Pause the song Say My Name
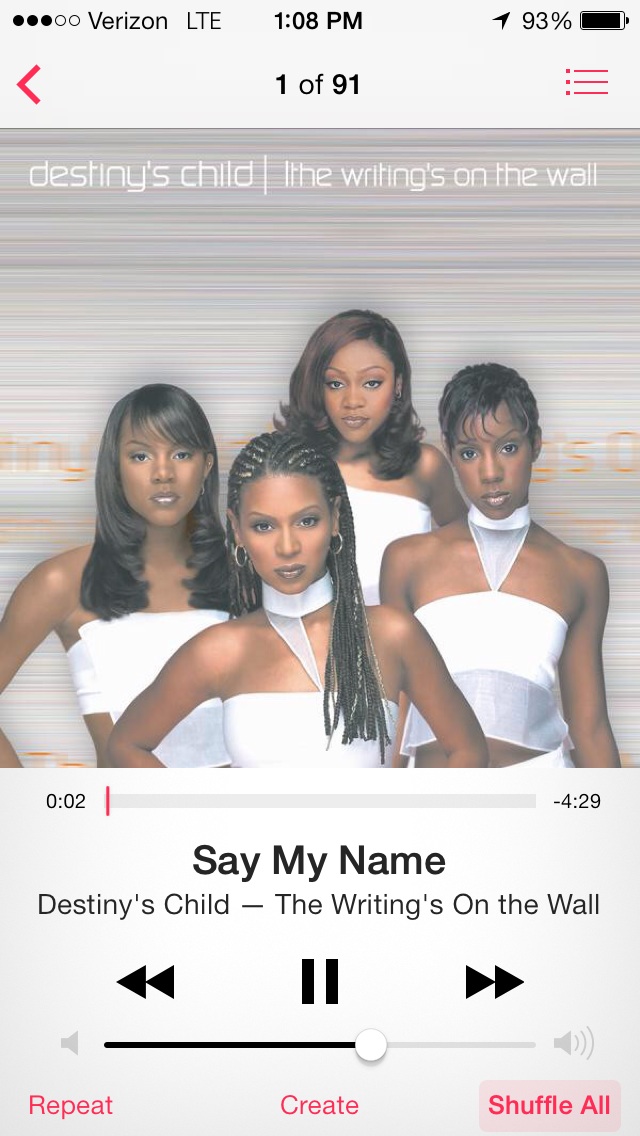The image size is (640, 1136). click(320, 981)
